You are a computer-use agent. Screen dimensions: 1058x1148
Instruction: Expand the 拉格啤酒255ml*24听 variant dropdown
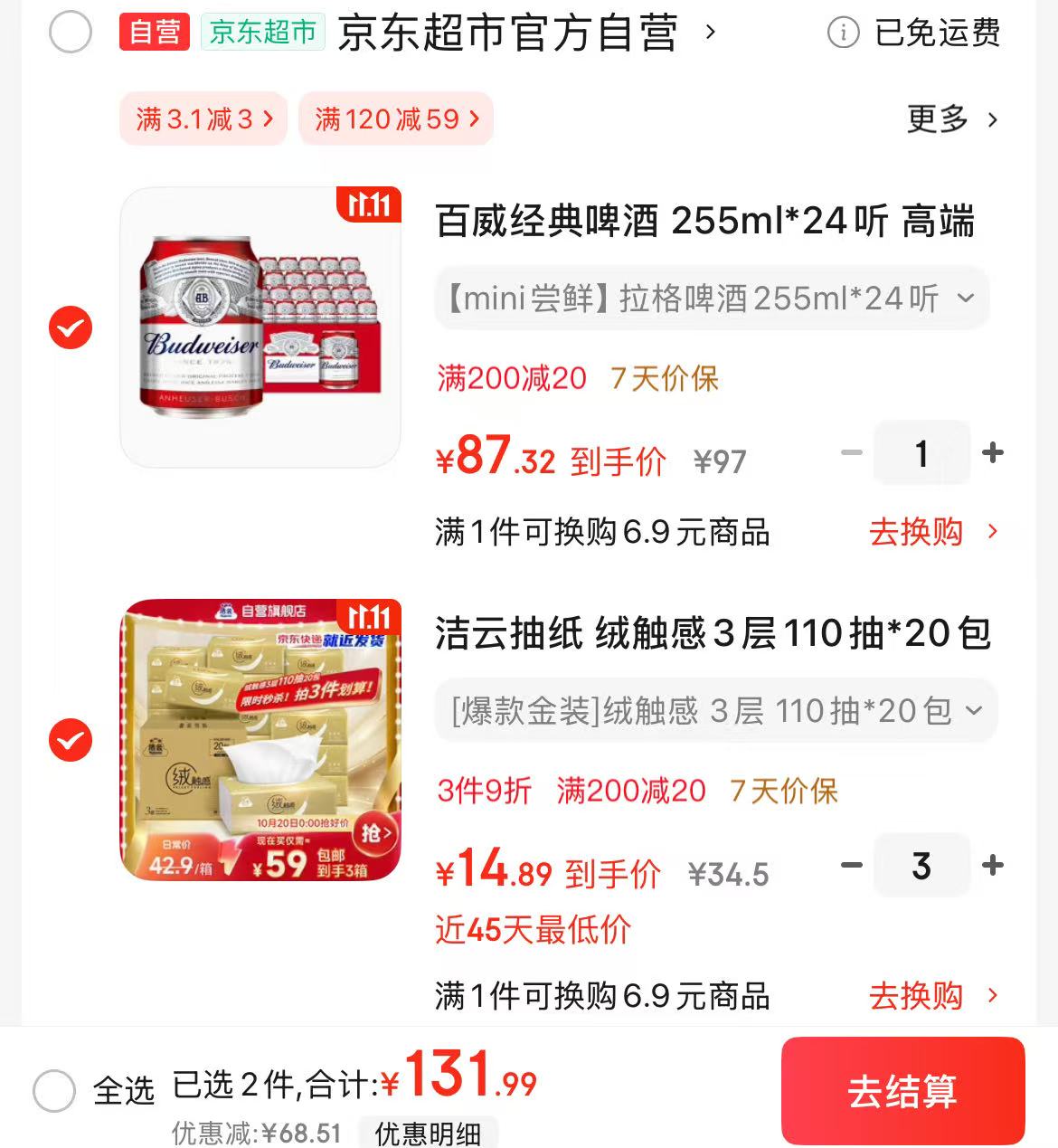(x=712, y=298)
